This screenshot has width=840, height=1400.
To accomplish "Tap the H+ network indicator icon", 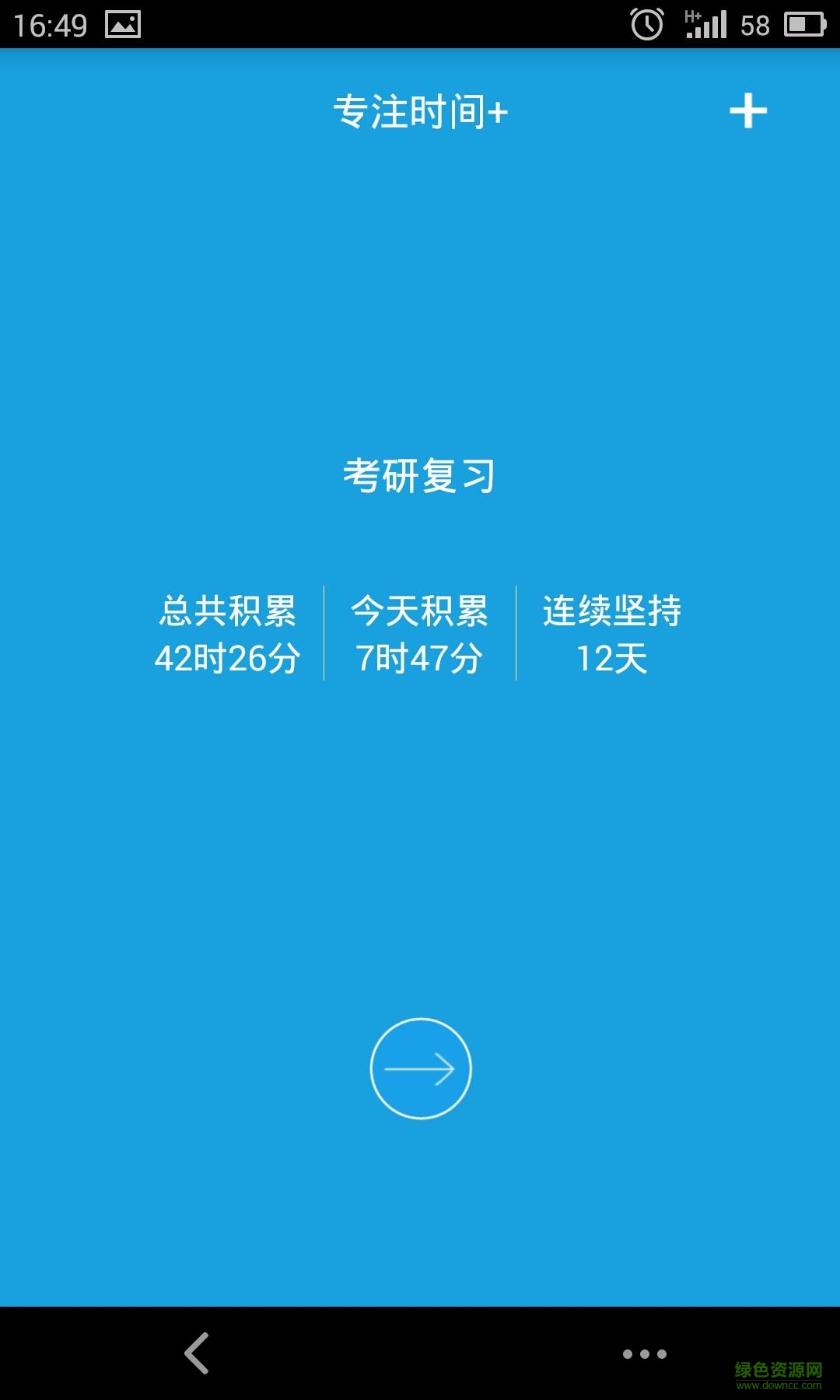I will click(x=693, y=16).
